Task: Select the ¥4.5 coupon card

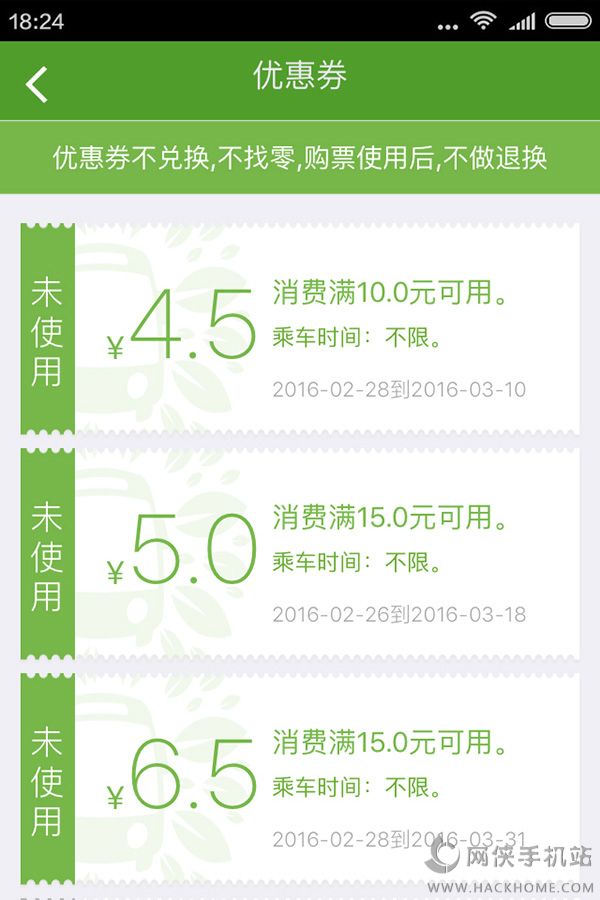Action: click(x=300, y=329)
